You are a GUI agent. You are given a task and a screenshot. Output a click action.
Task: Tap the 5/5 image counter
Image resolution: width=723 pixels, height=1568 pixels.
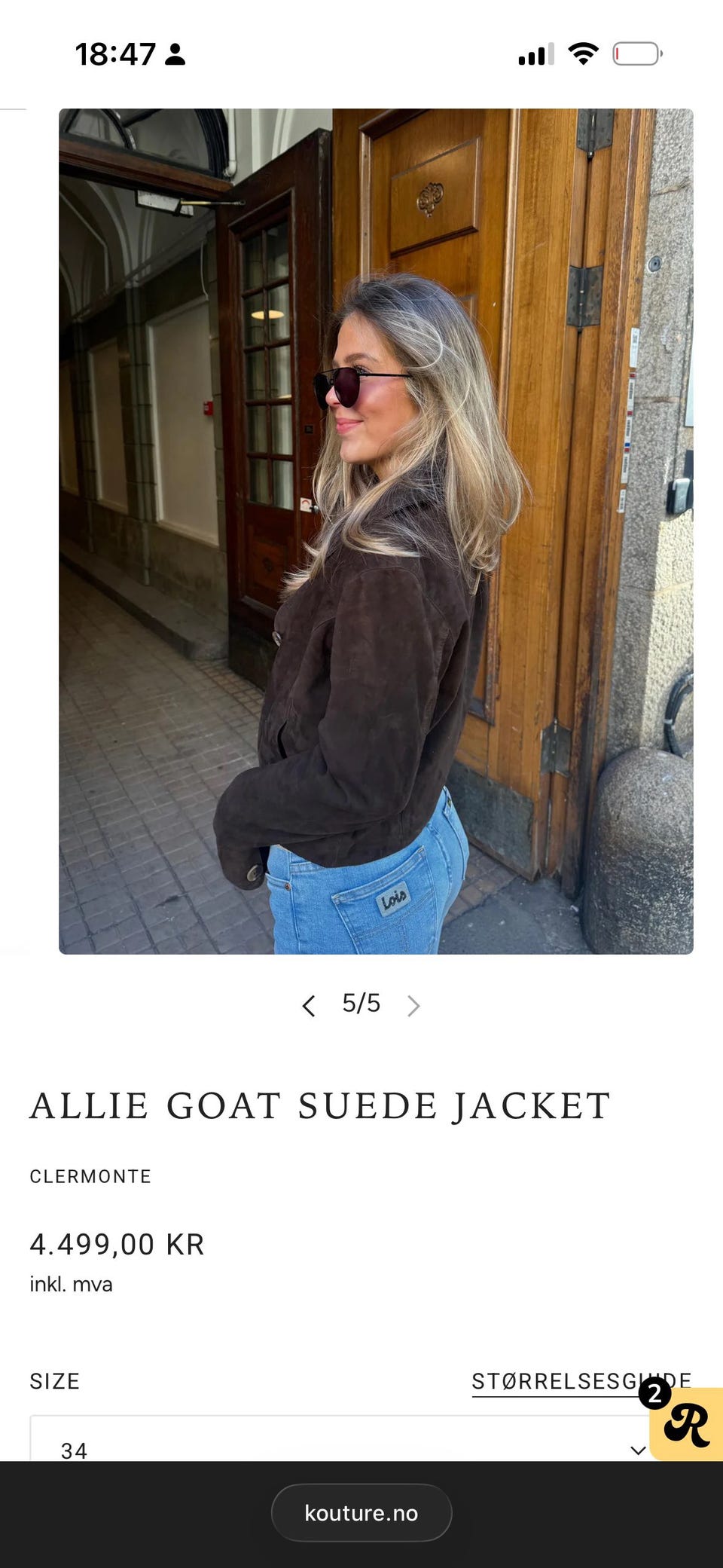(361, 1004)
